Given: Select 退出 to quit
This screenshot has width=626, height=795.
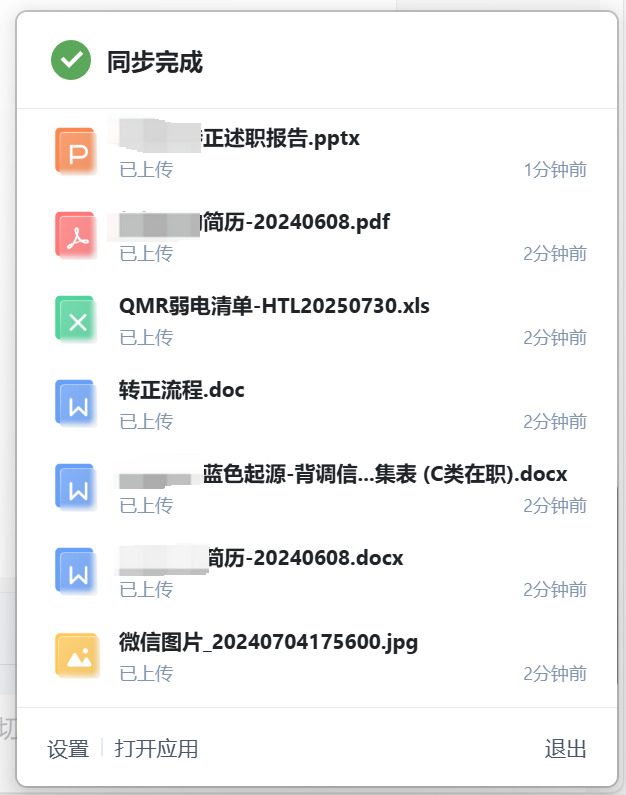Looking at the screenshot, I should tap(565, 749).
